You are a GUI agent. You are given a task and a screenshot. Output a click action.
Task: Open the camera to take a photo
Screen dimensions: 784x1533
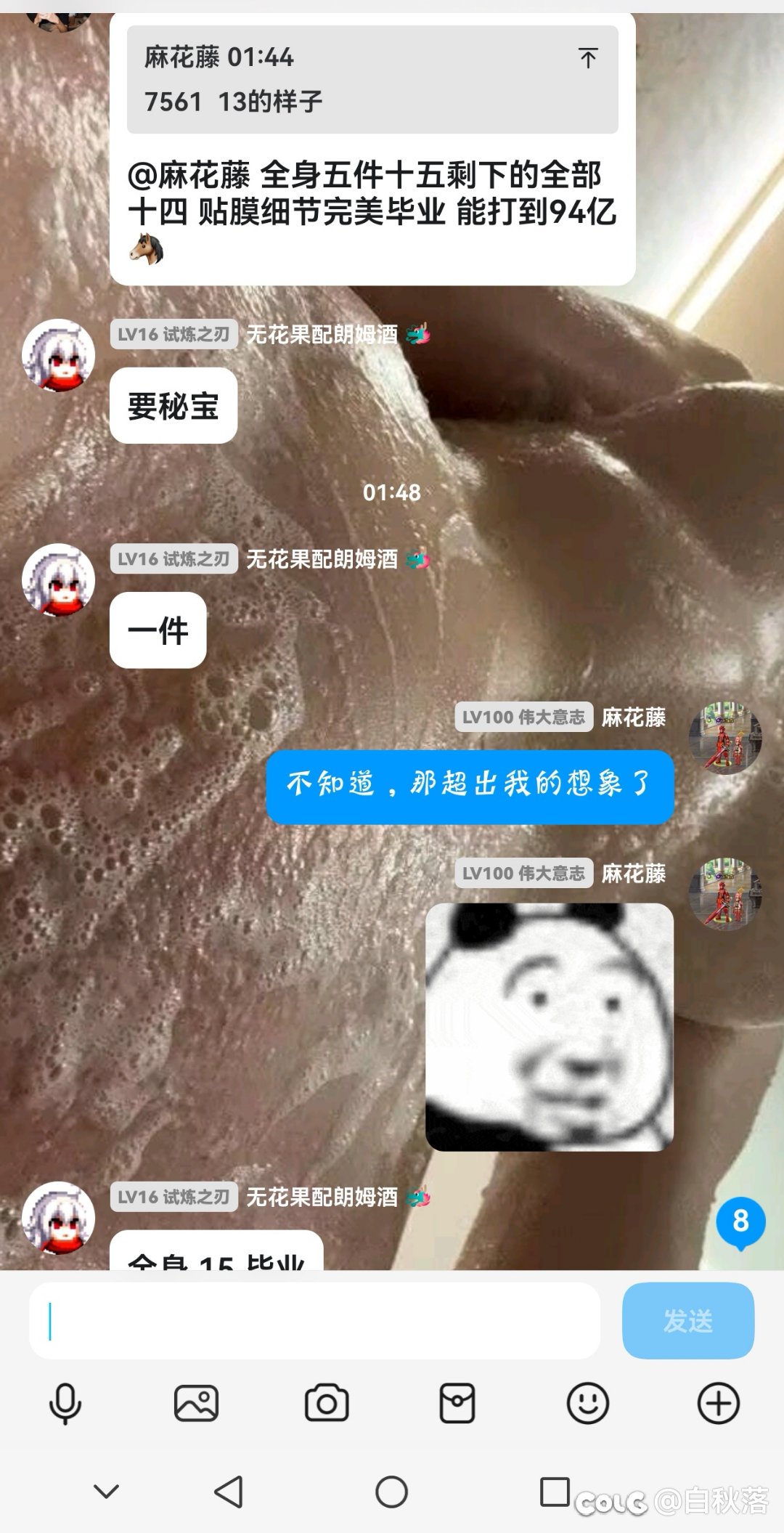(327, 1403)
